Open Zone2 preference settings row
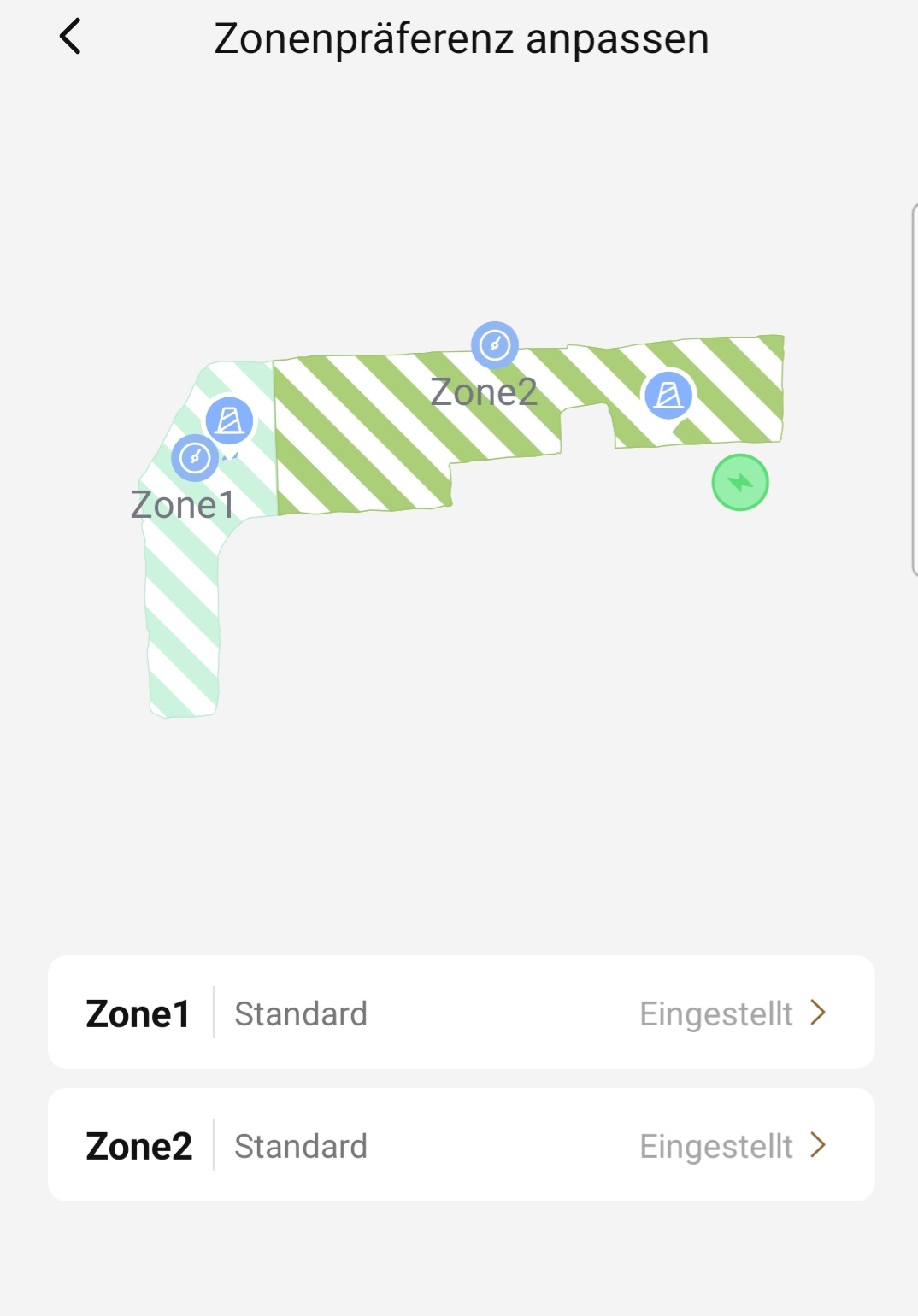This screenshot has width=918, height=1316. point(461,1145)
